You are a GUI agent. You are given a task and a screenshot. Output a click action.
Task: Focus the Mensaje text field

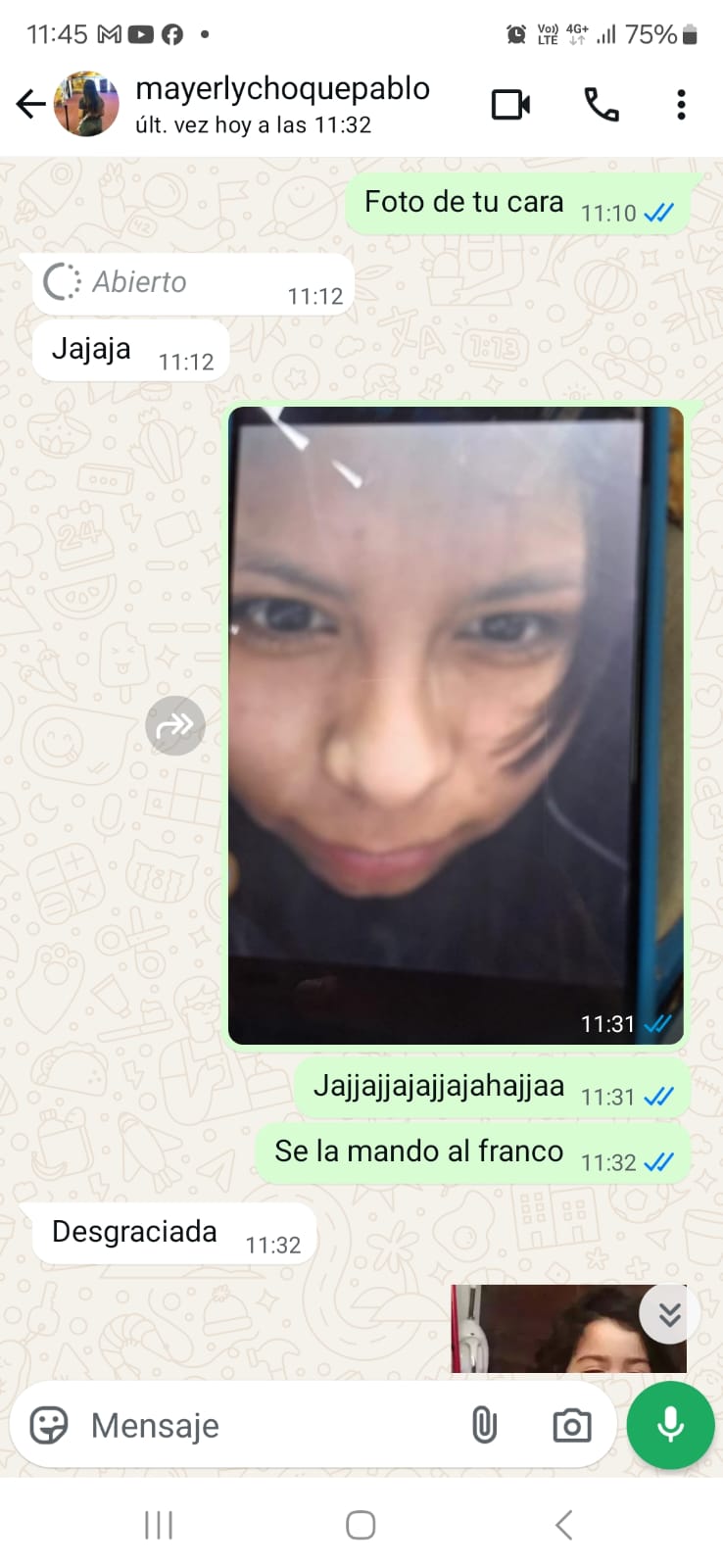265,1425
